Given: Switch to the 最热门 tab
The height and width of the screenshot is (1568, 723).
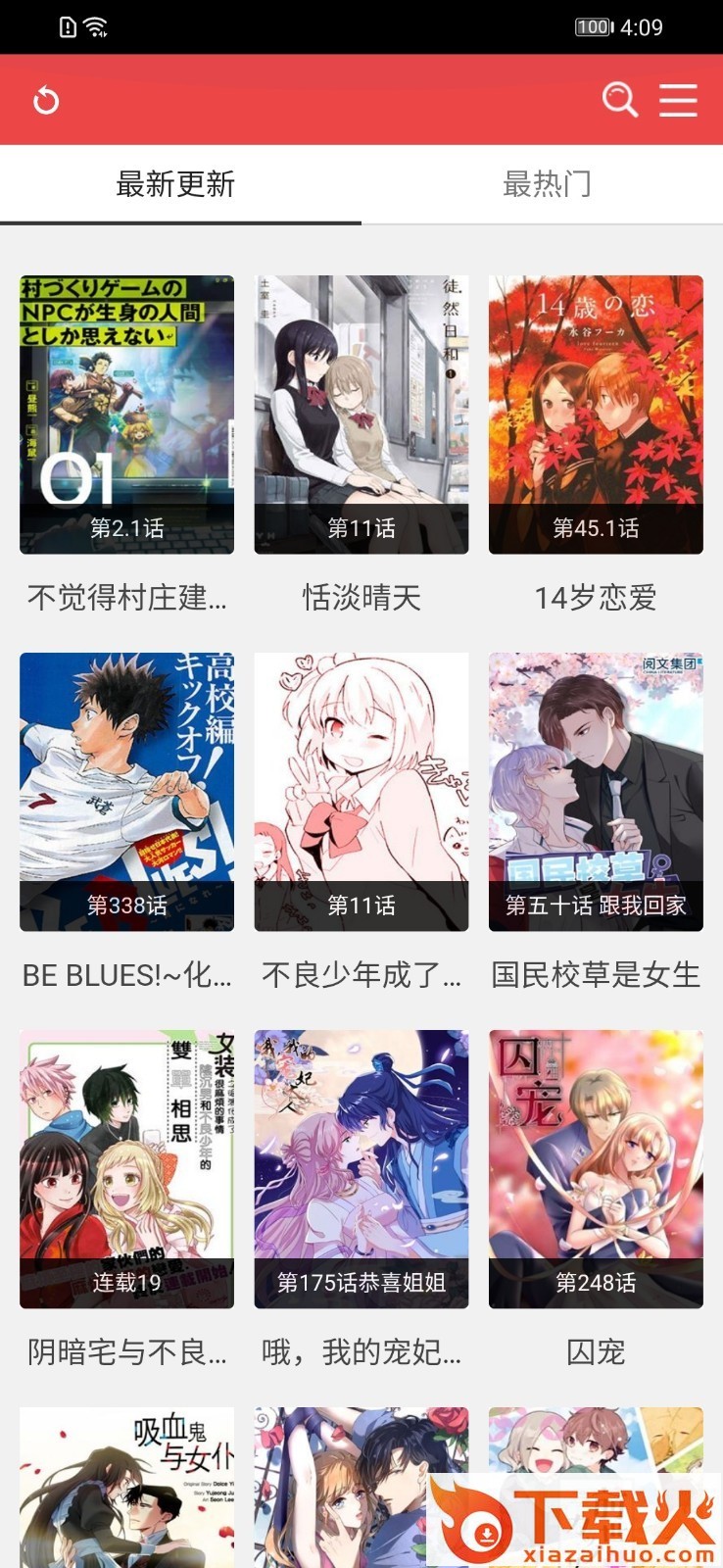Looking at the screenshot, I should (546, 184).
